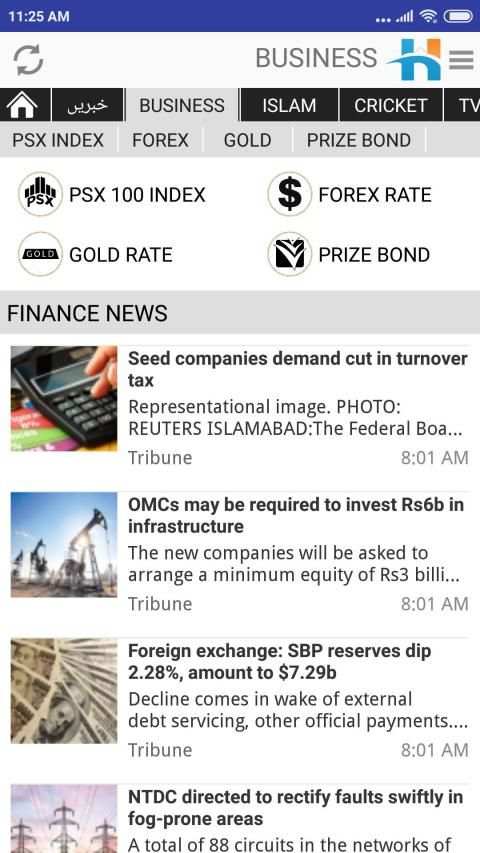Viewport: 480px width, 853px height.
Task: Switch to the Urdu news tab
Action: [x=88, y=105]
